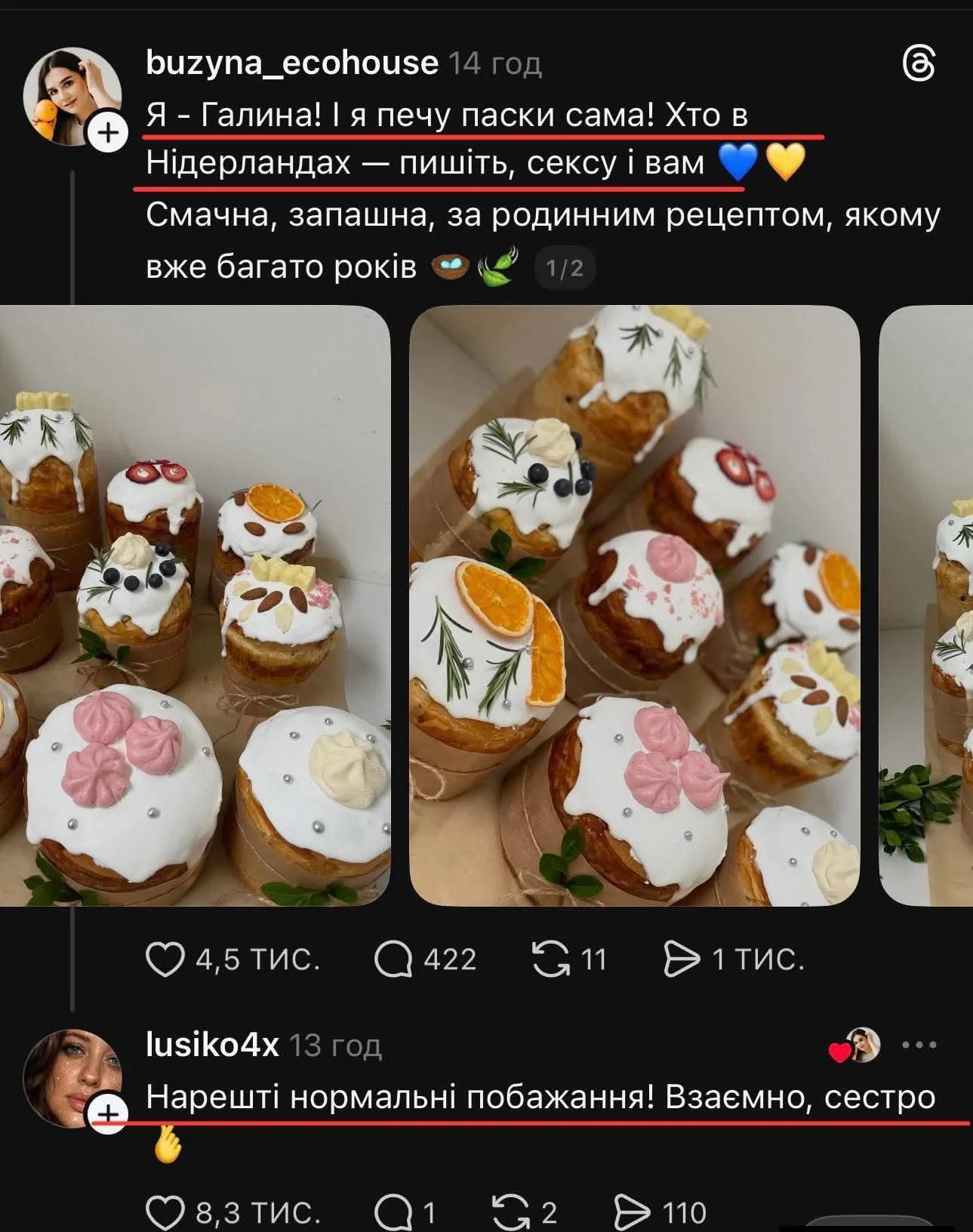Like the buzyna_ecohouse post

coord(165,959)
